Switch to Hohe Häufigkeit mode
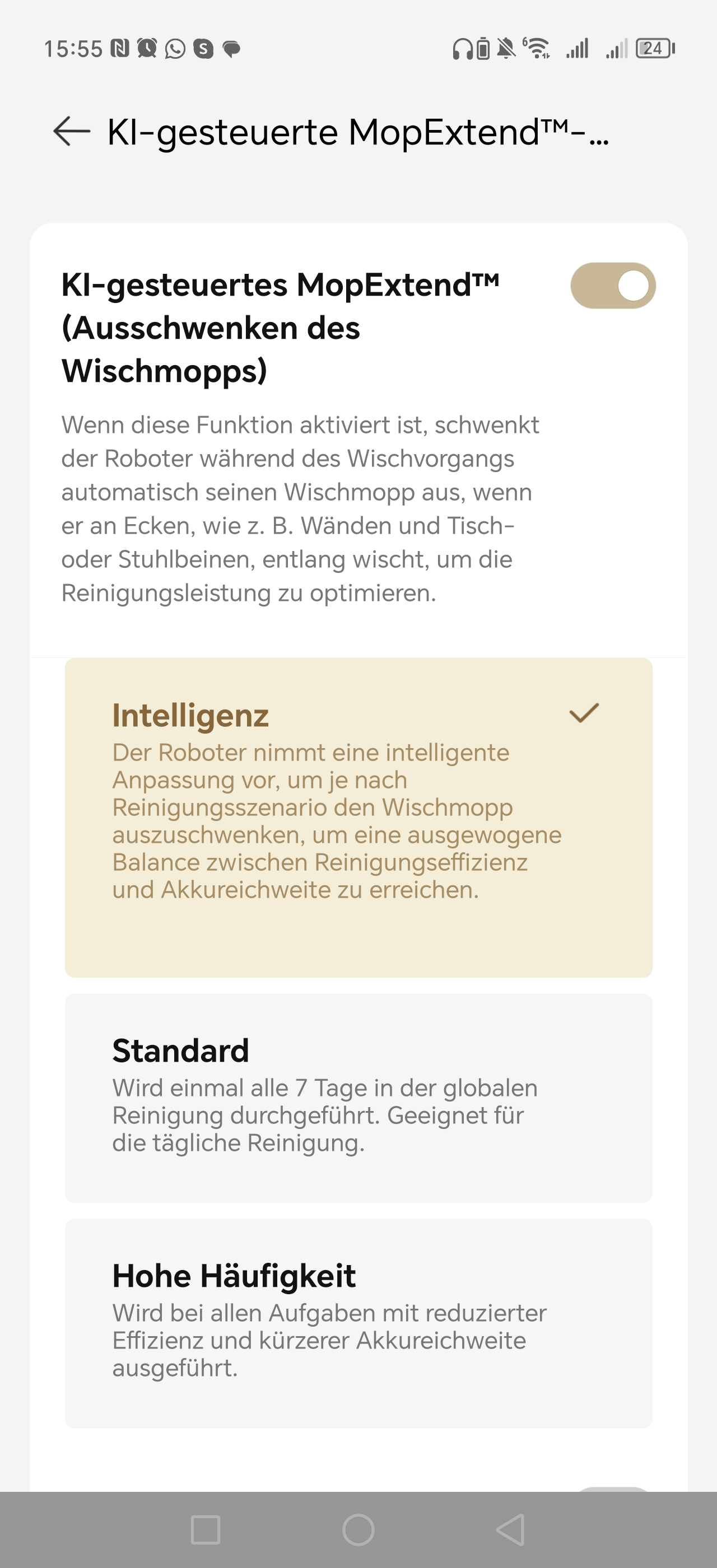 (358, 1323)
